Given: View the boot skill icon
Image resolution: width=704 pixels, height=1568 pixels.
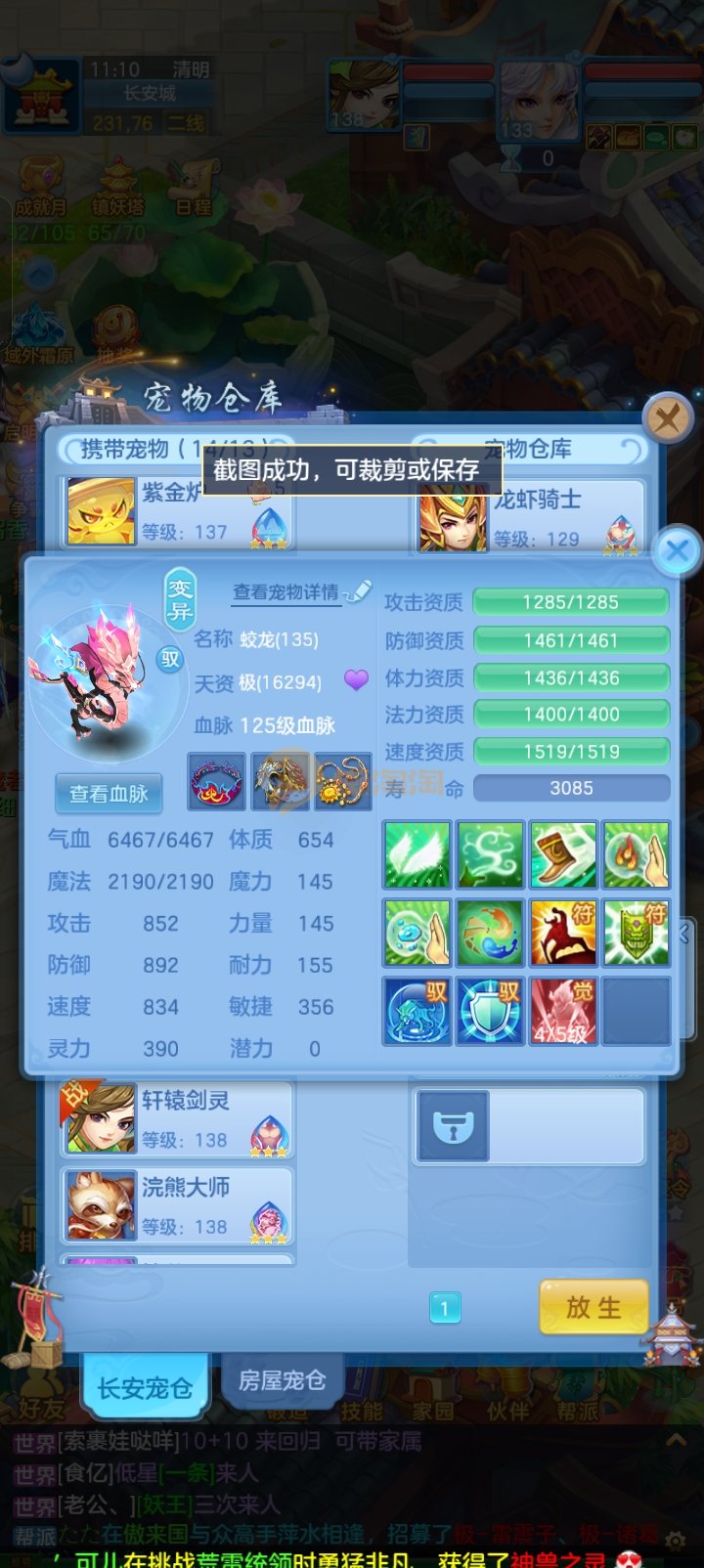Looking at the screenshot, I should 562,854.
